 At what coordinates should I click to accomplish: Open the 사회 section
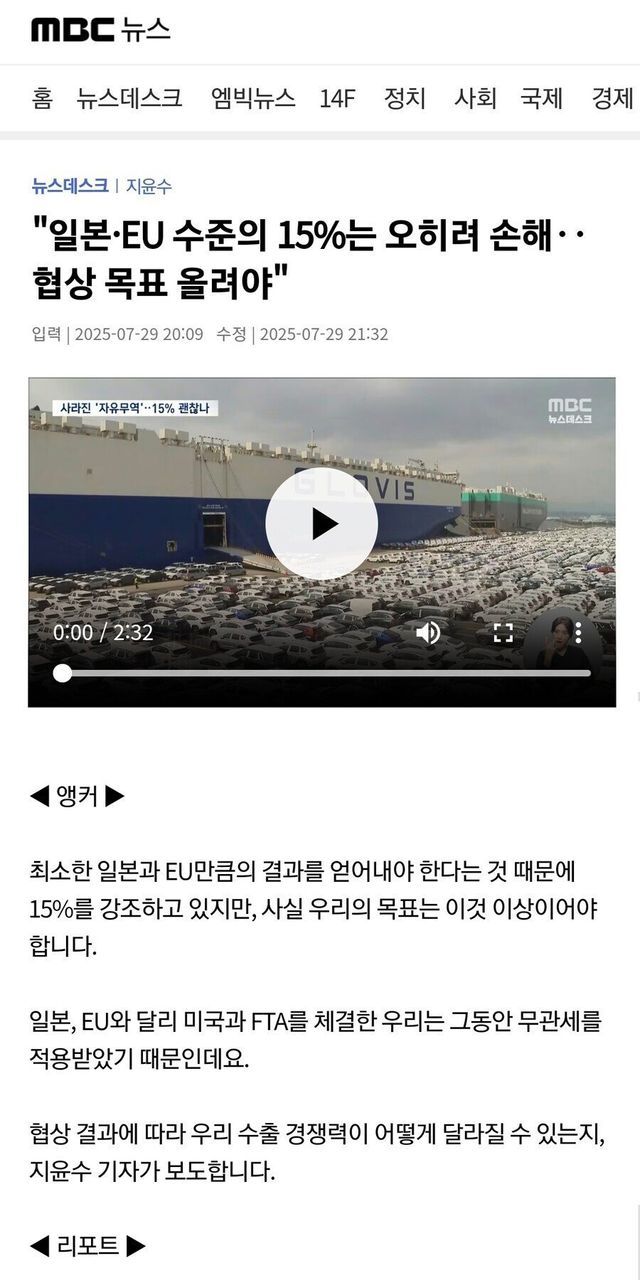[x=475, y=98]
